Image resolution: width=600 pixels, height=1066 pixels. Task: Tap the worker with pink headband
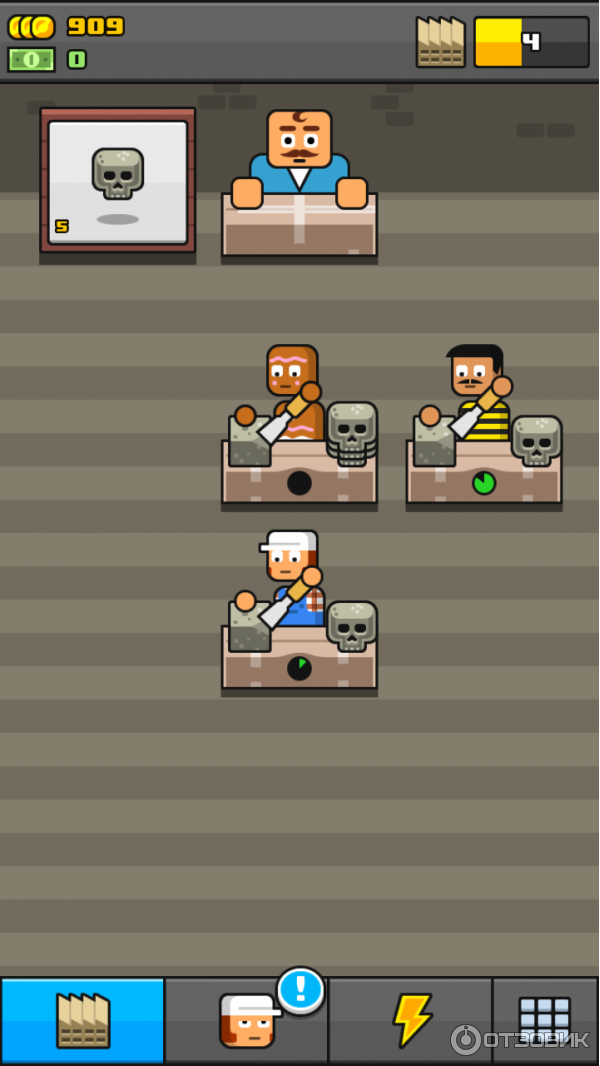[291, 380]
